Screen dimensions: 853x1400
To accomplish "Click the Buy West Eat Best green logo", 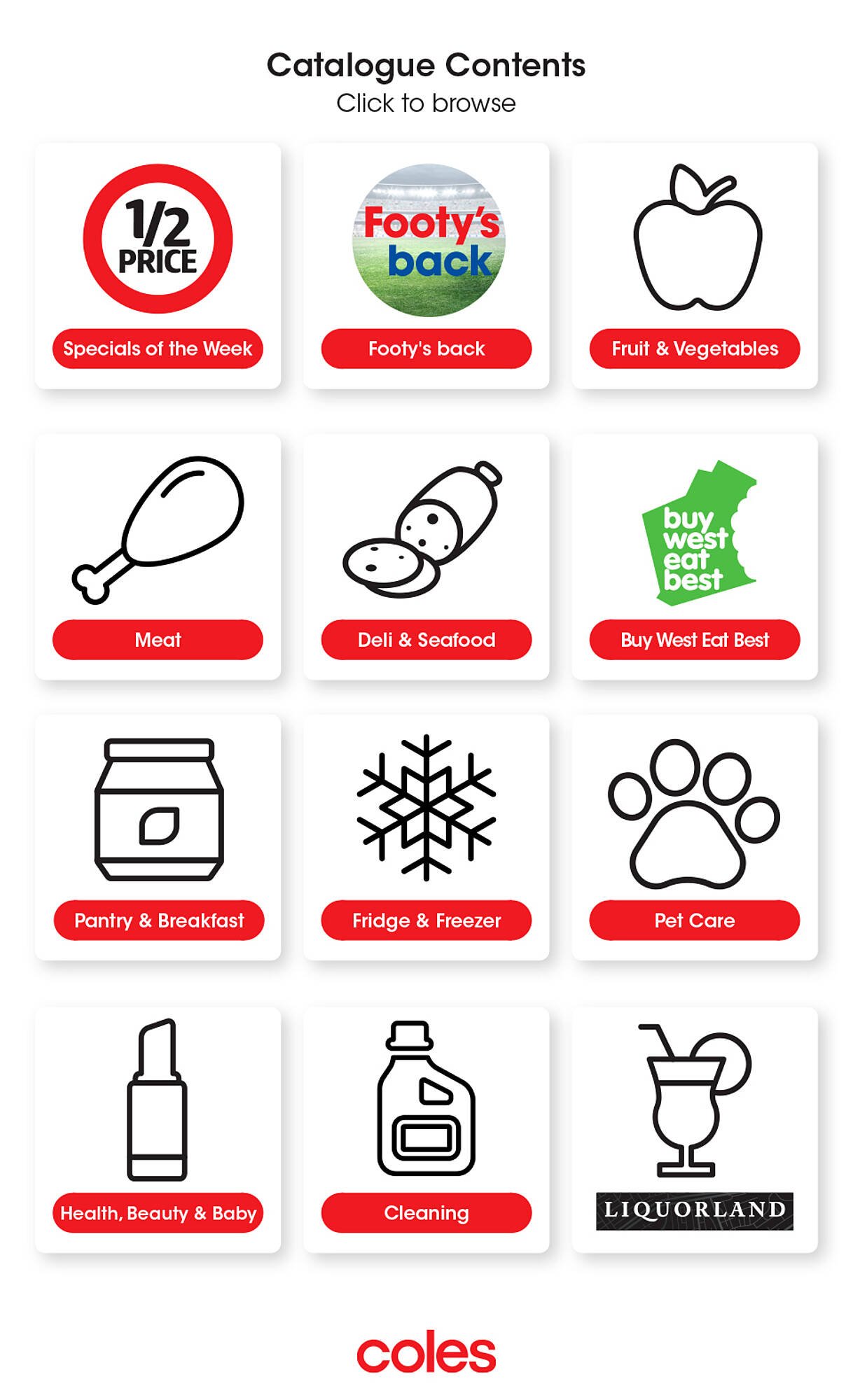I will coord(693,535).
